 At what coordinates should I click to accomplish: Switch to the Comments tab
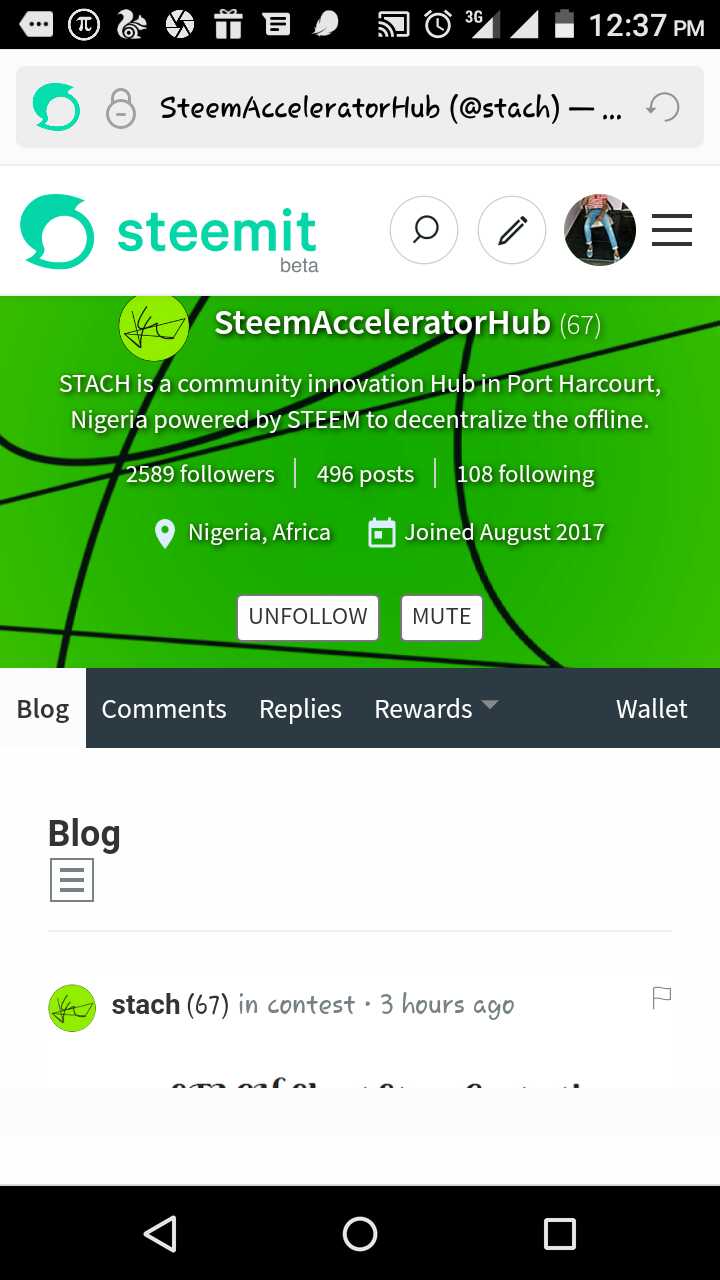(163, 708)
